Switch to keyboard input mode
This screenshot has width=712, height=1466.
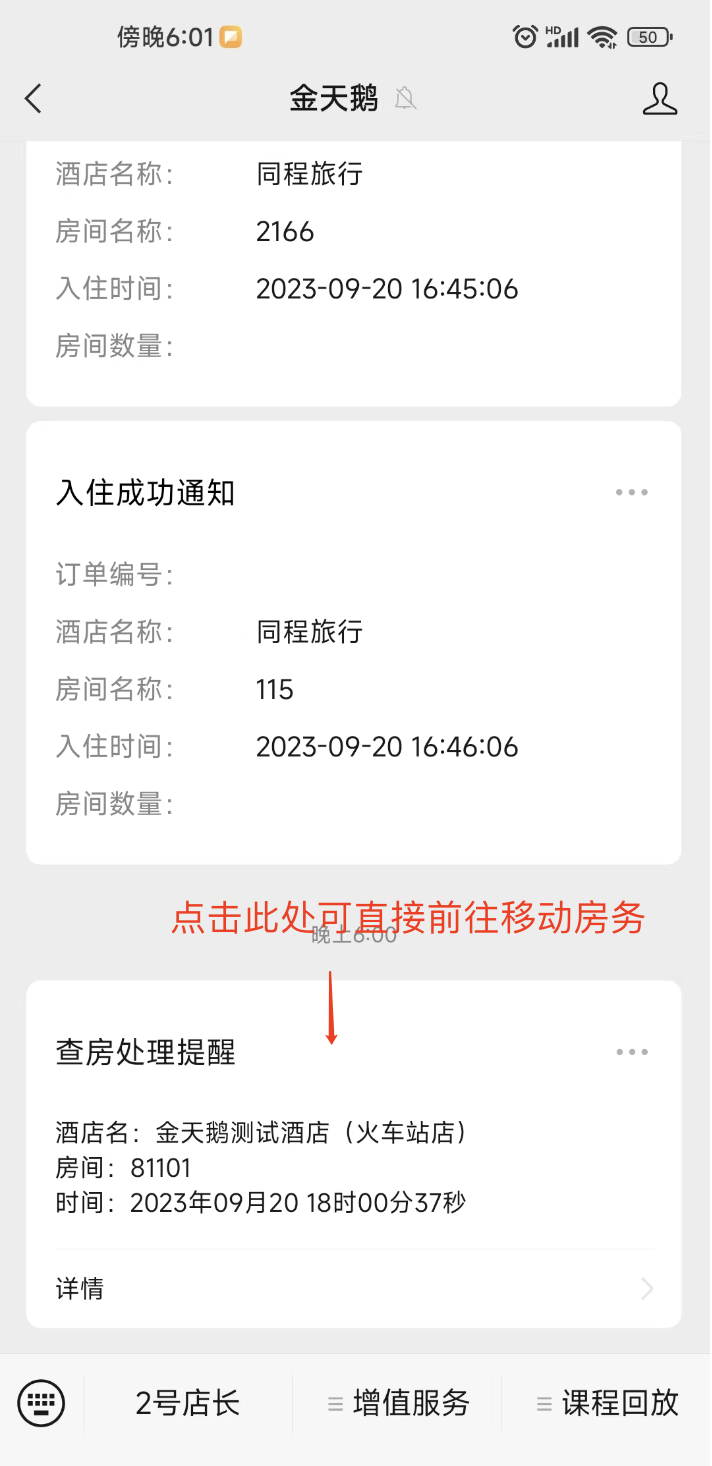coord(42,1402)
